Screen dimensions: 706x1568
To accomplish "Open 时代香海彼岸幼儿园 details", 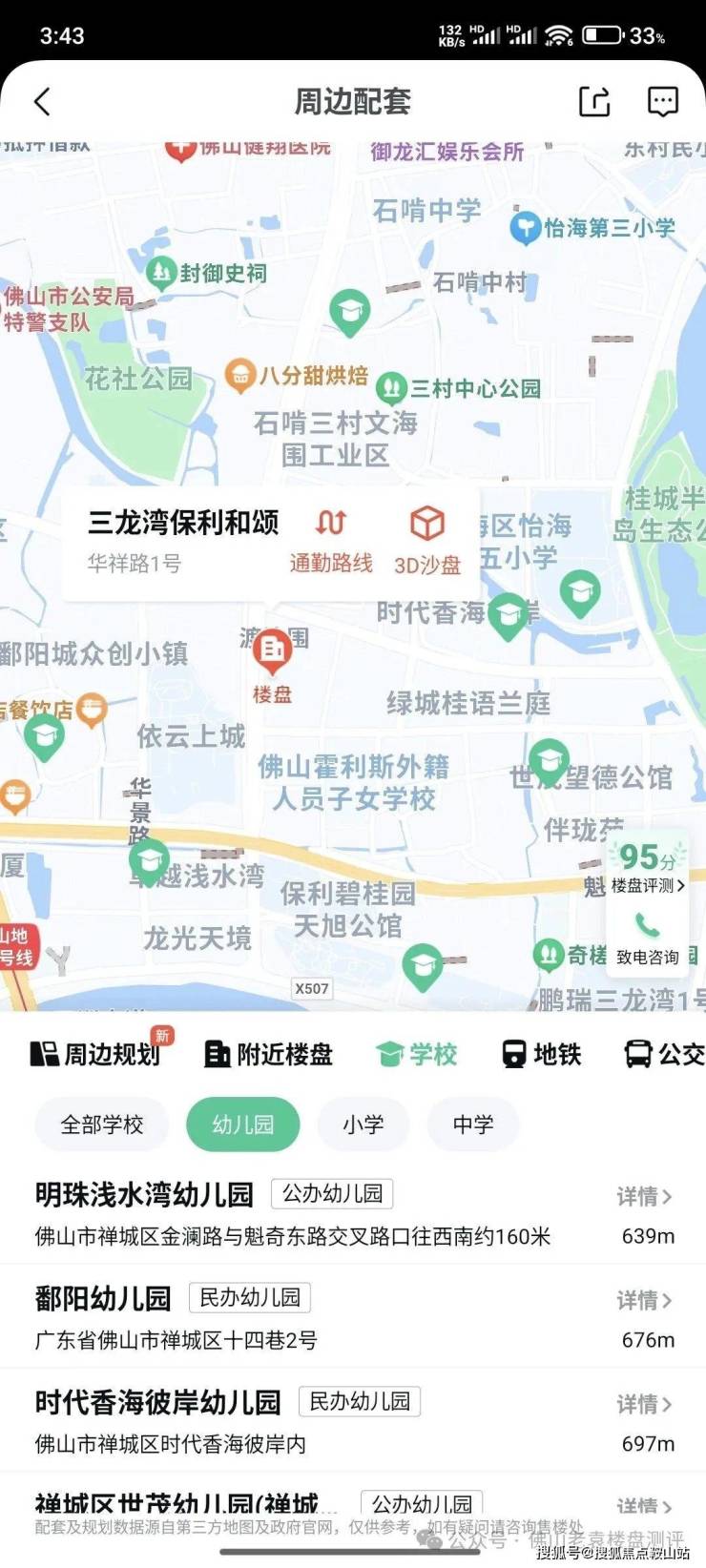I will [644, 1404].
